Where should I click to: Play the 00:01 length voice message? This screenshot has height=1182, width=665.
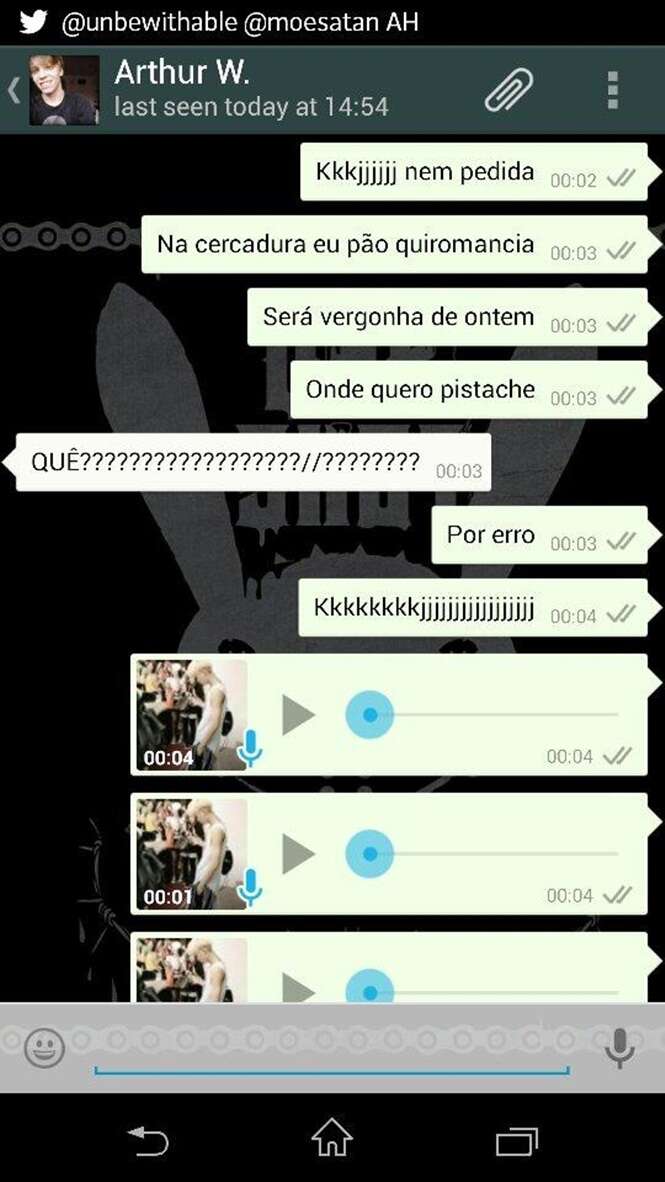click(298, 855)
